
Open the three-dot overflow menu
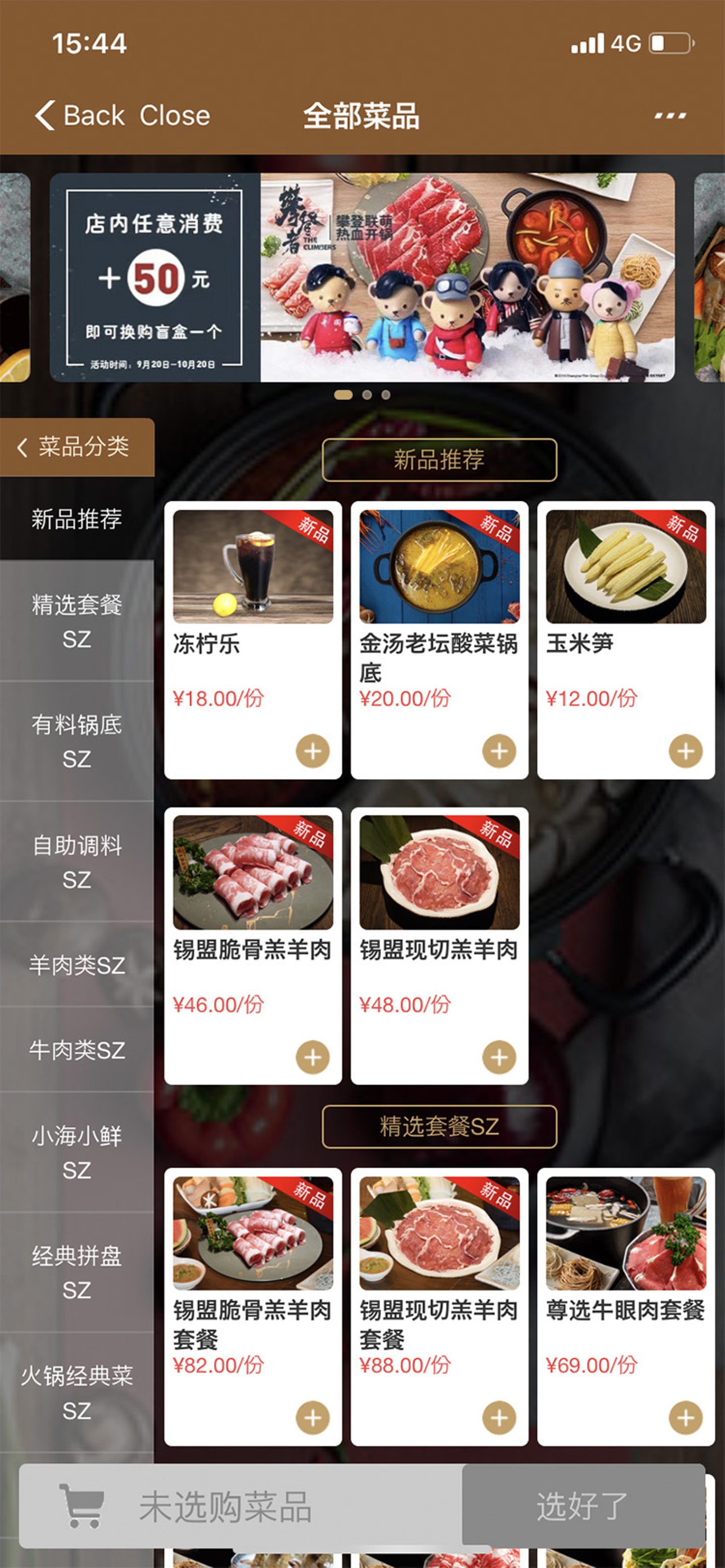point(670,116)
